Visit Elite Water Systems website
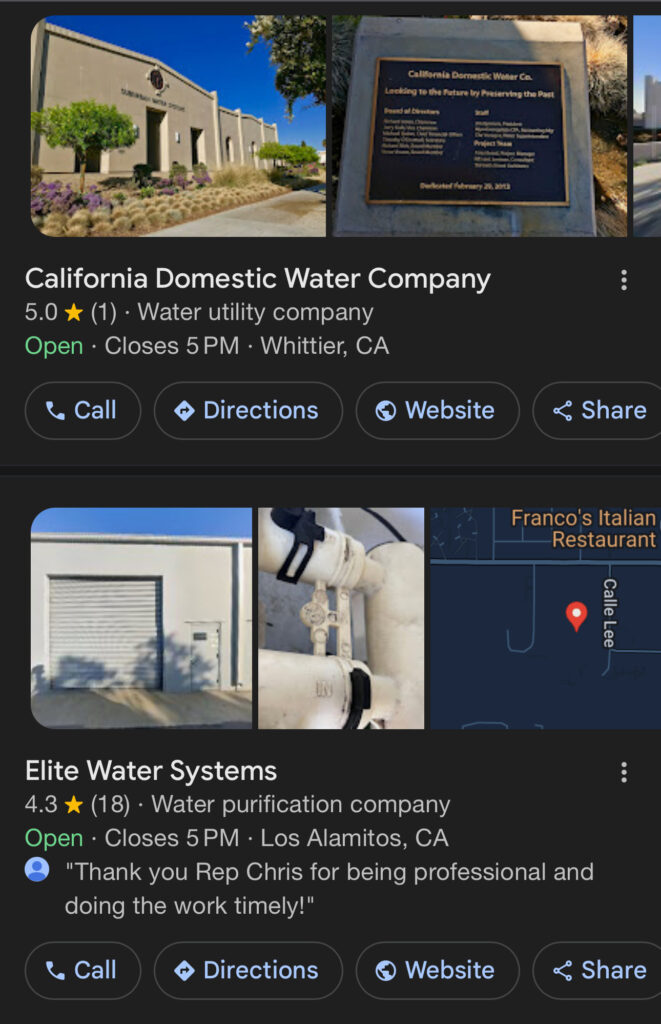The width and height of the screenshot is (661, 1024). pos(437,970)
